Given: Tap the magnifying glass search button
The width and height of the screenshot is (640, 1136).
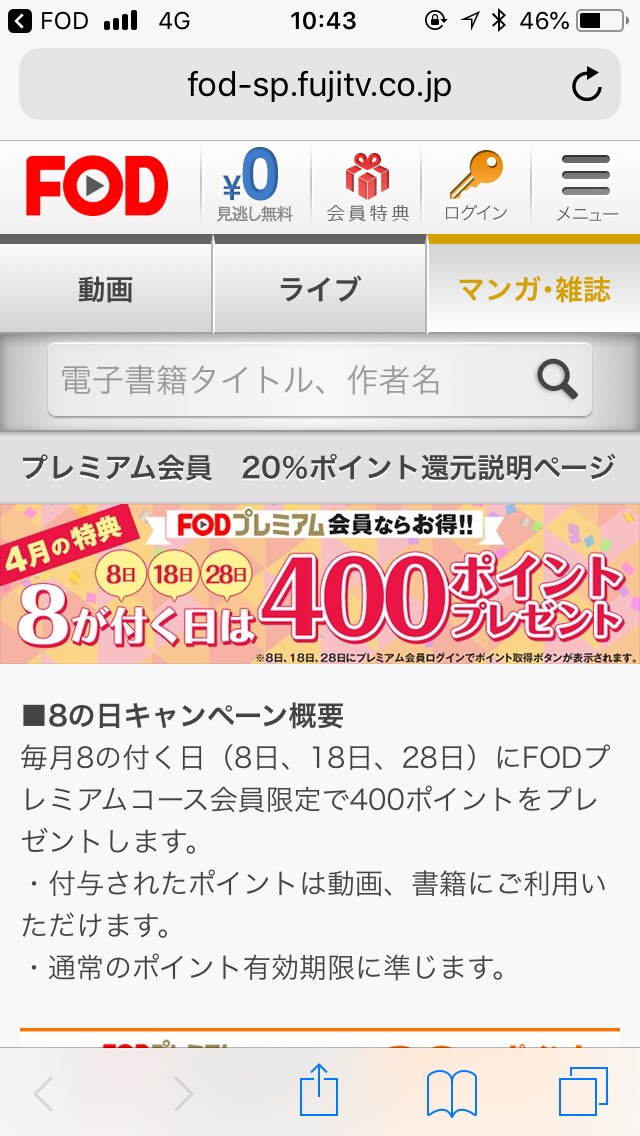Looking at the screenshot, I should [557, 380].
